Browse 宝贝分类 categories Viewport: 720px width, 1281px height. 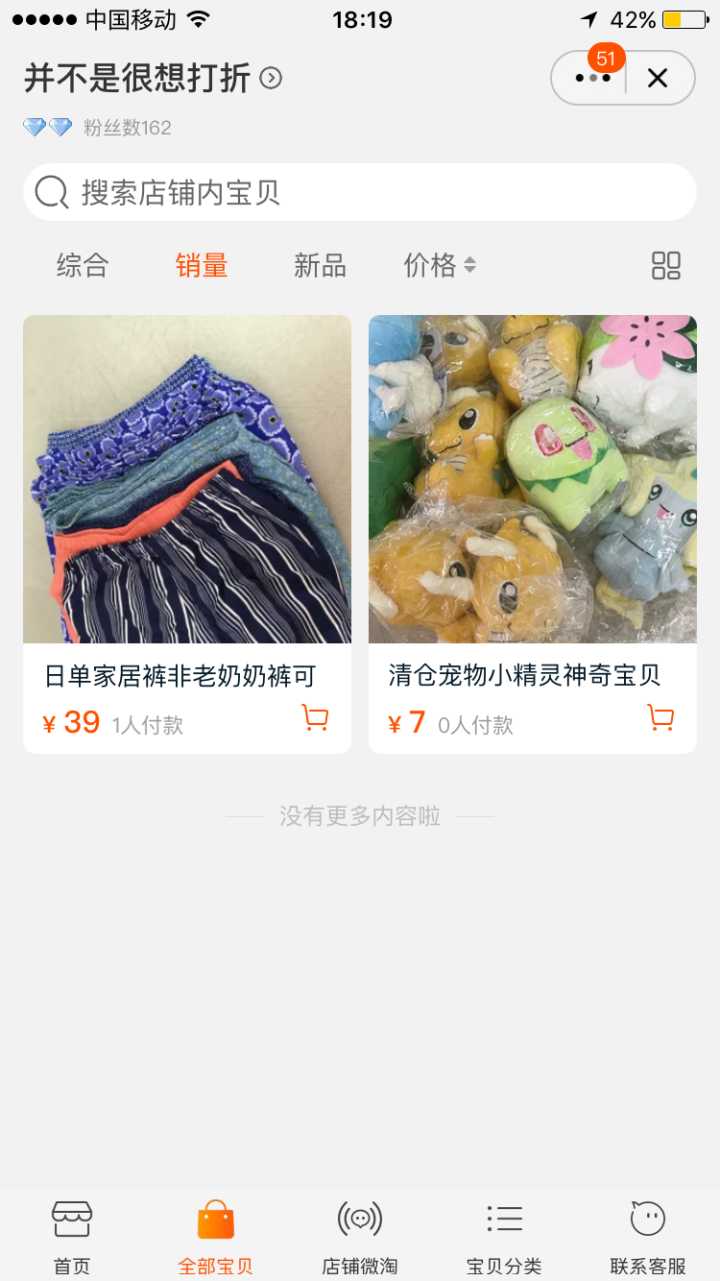coord(504,1236)
